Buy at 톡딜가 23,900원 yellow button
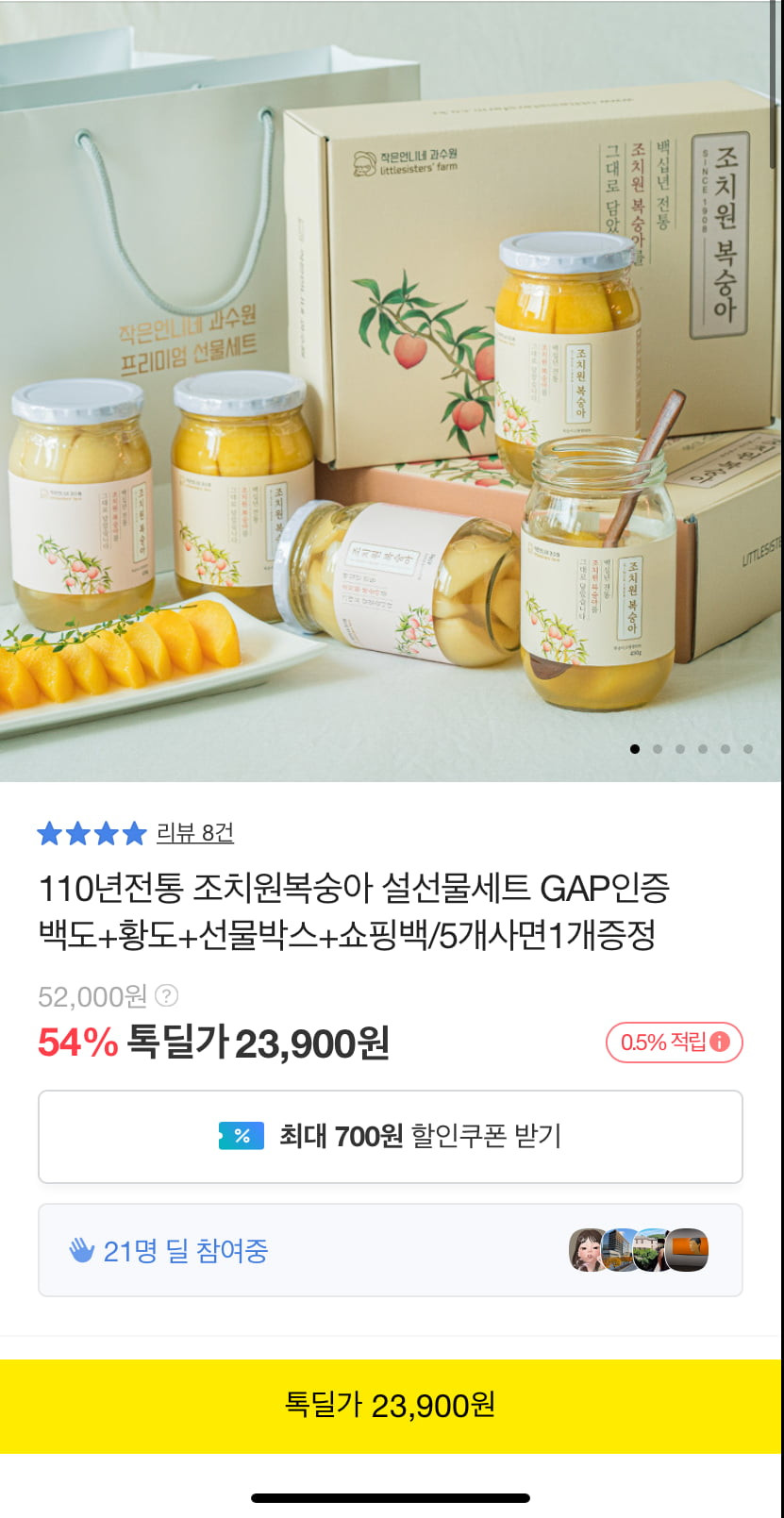784x1518 pixels. click(390, 1406)
